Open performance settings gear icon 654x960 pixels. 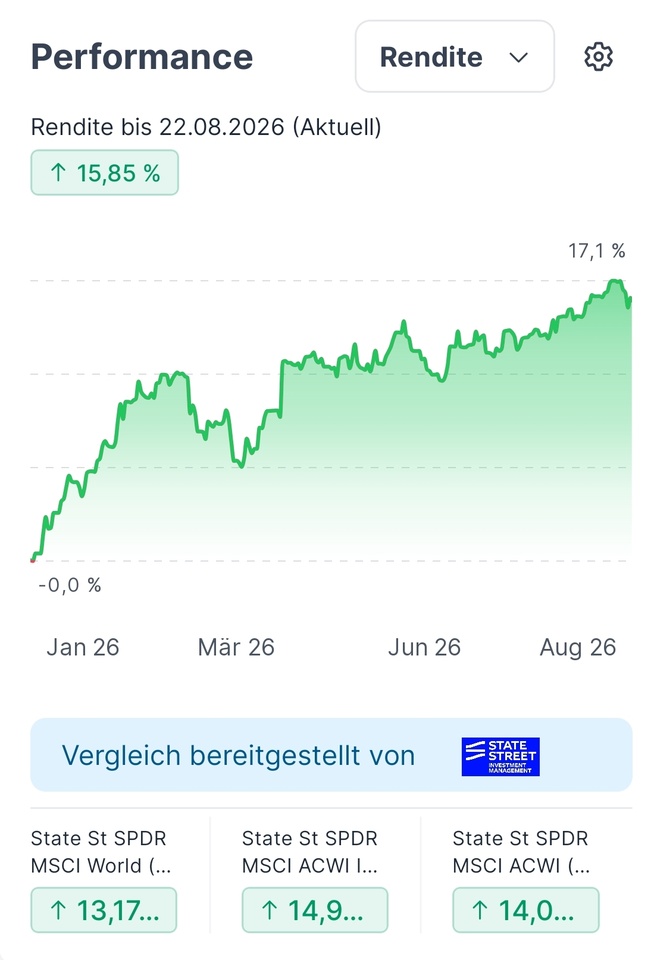tap(598, 57)
